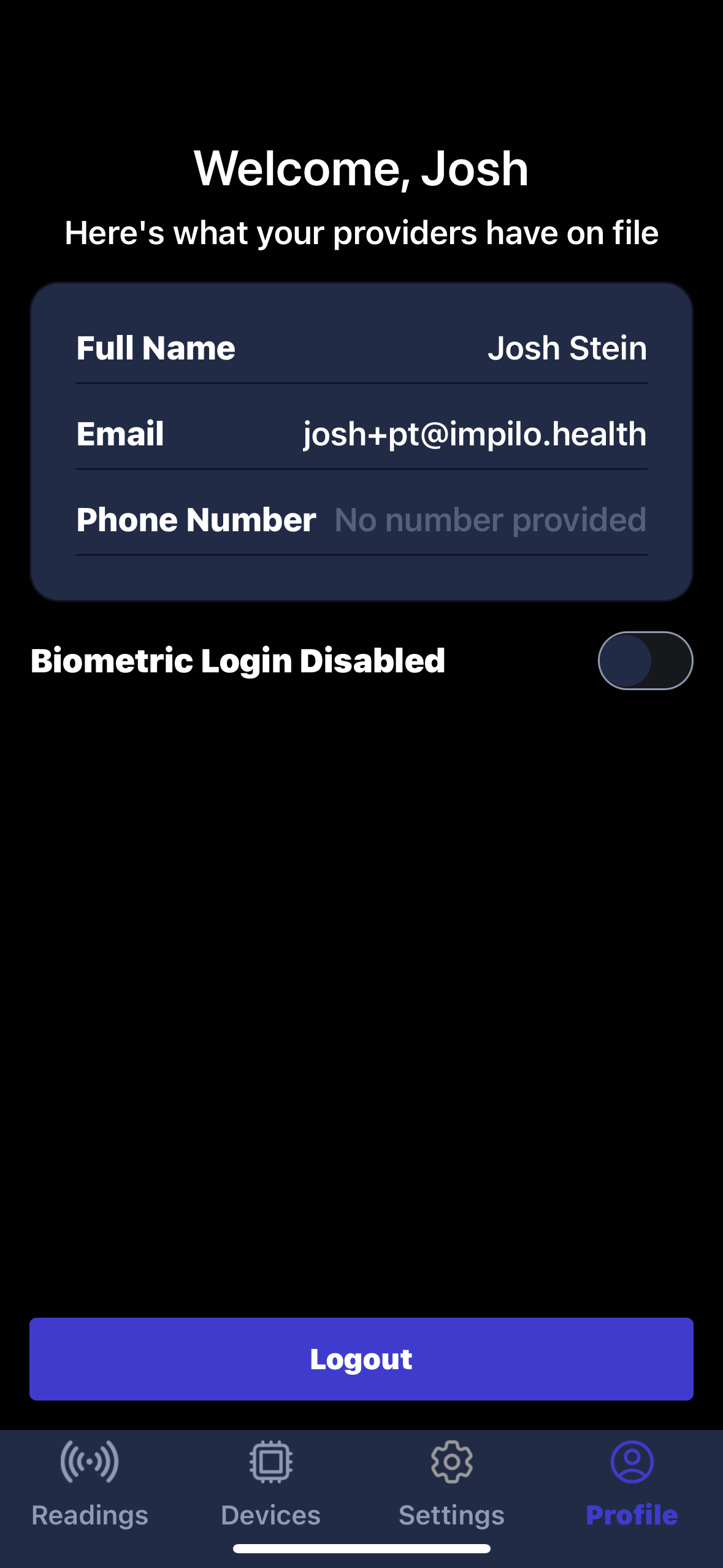This screenshot has width=723, height=1568.
Task: Enable the Biometric Login switch
Action: [x=645, y=661]
